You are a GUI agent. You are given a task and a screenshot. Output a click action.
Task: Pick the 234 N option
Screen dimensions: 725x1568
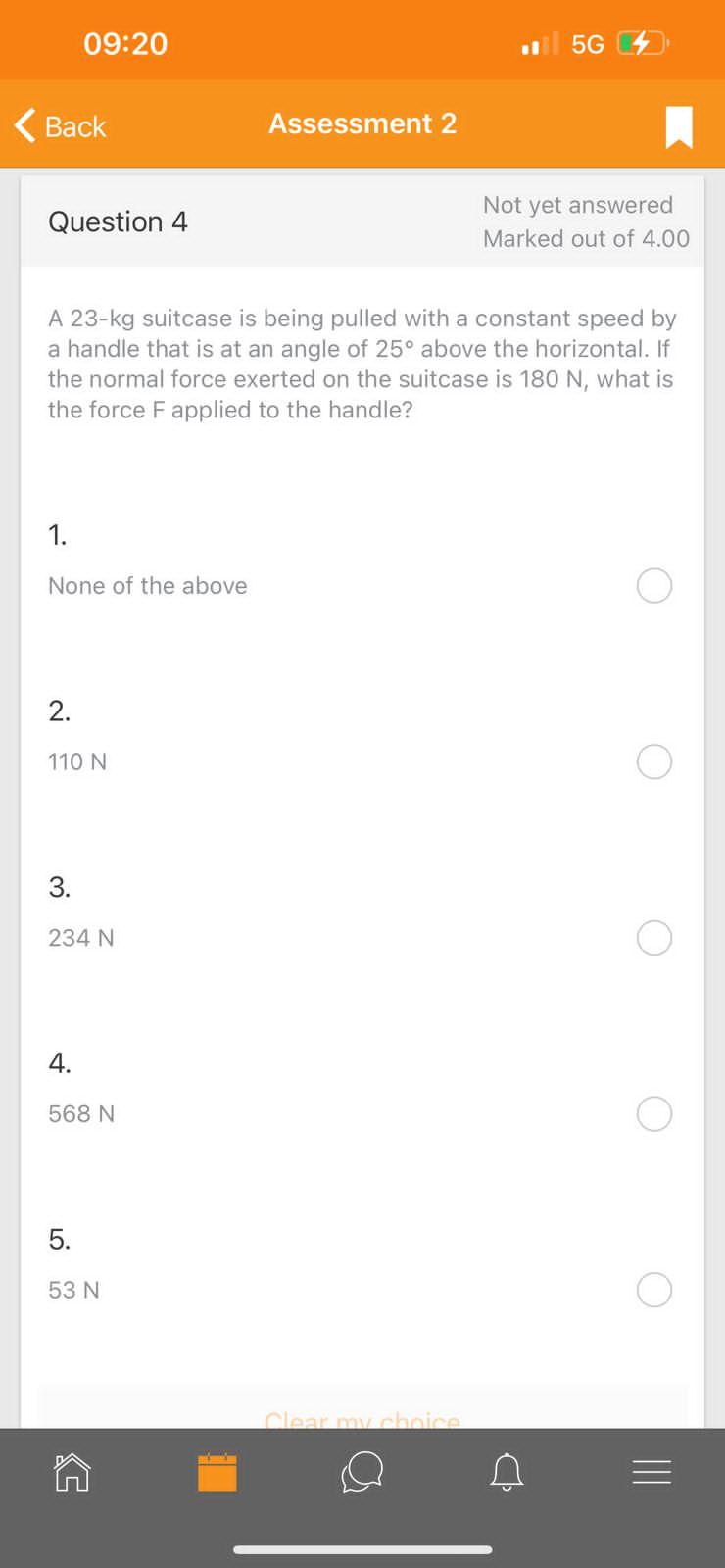[x=654, y=938]
